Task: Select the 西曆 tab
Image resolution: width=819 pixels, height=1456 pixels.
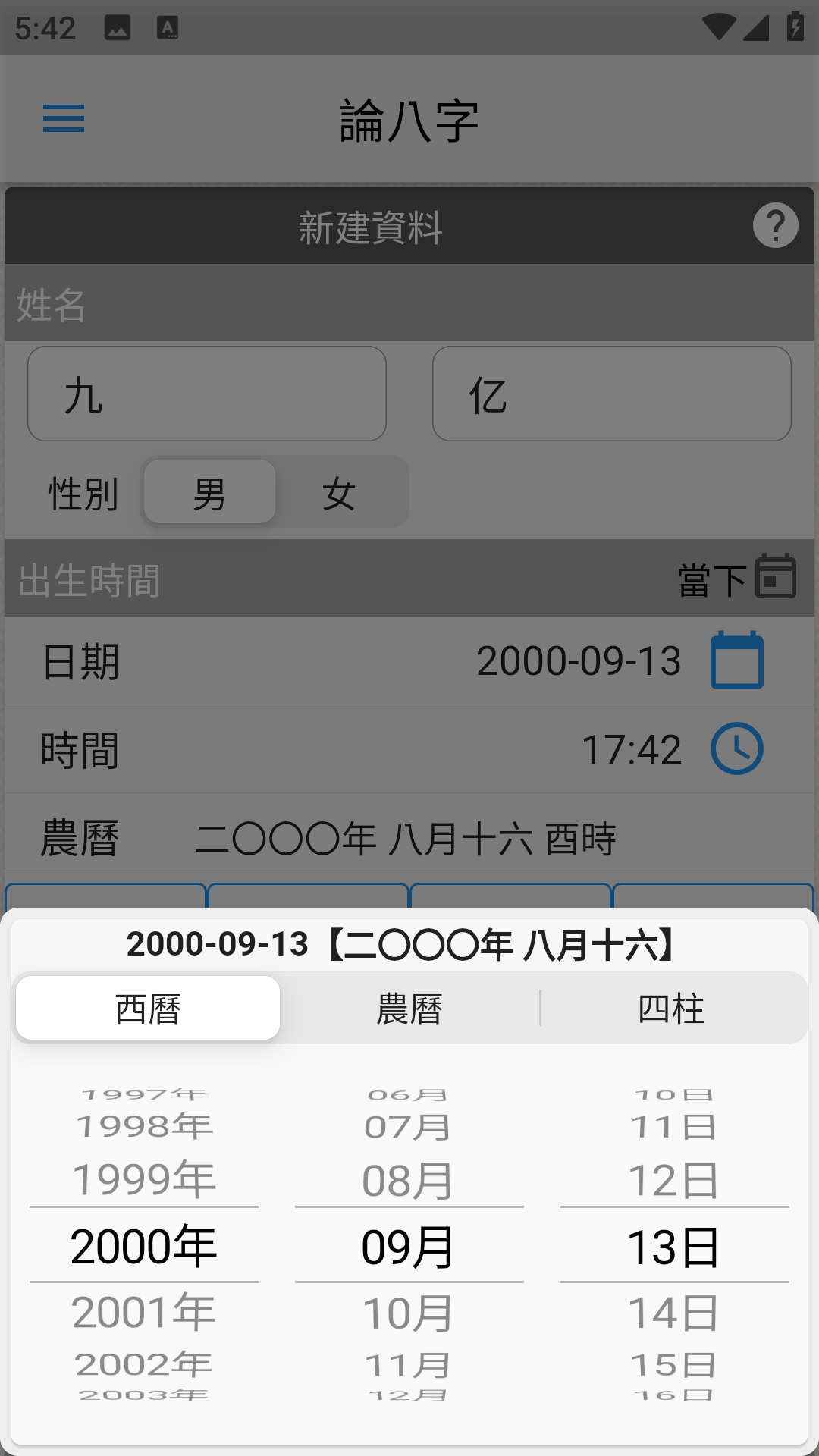Action: (x=148, y=1009)
